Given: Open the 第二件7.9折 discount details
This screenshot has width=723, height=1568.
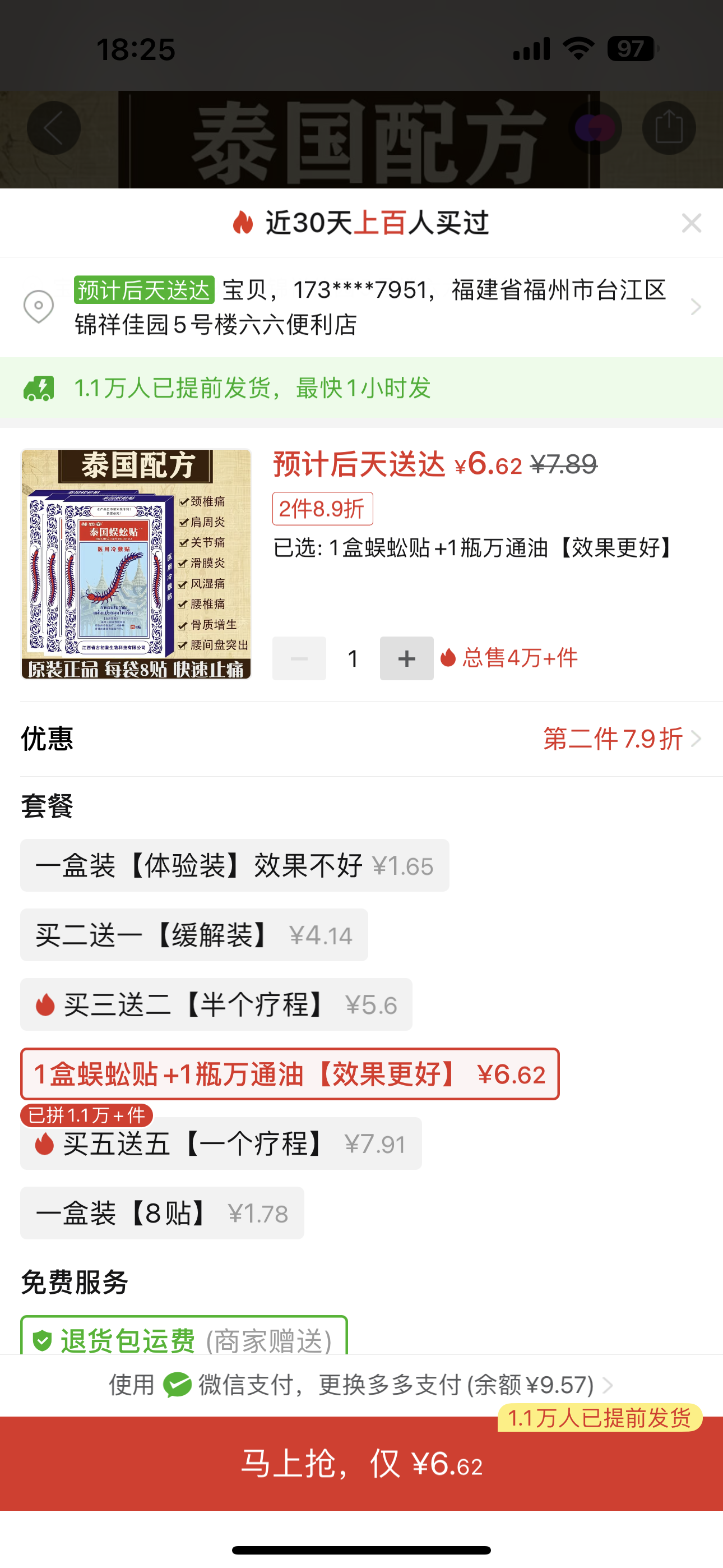Looking at the screenshot, I should click(x=622, y=739).
